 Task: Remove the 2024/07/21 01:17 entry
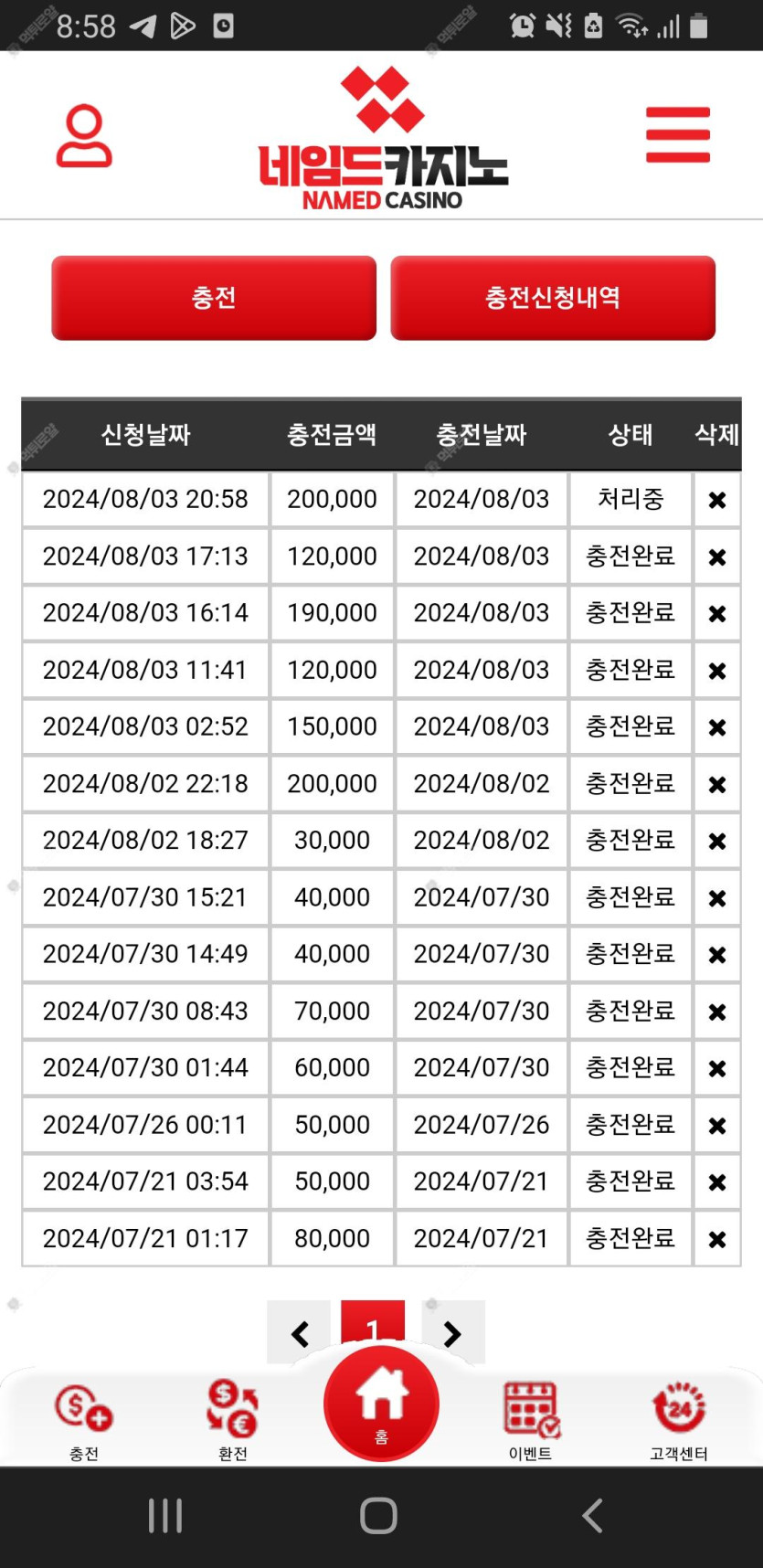click(x=717, y=1239)
